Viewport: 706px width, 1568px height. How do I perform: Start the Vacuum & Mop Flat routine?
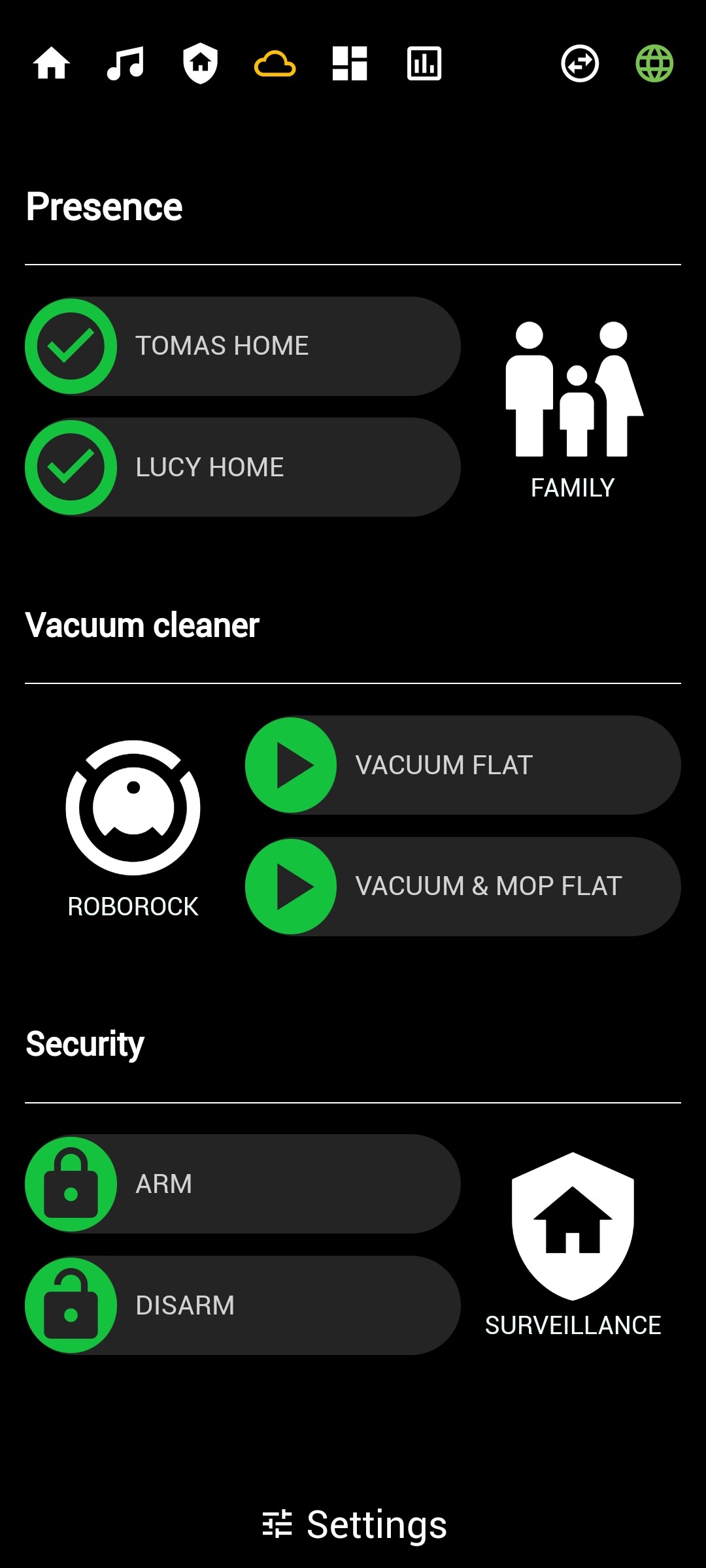point(462,887)
